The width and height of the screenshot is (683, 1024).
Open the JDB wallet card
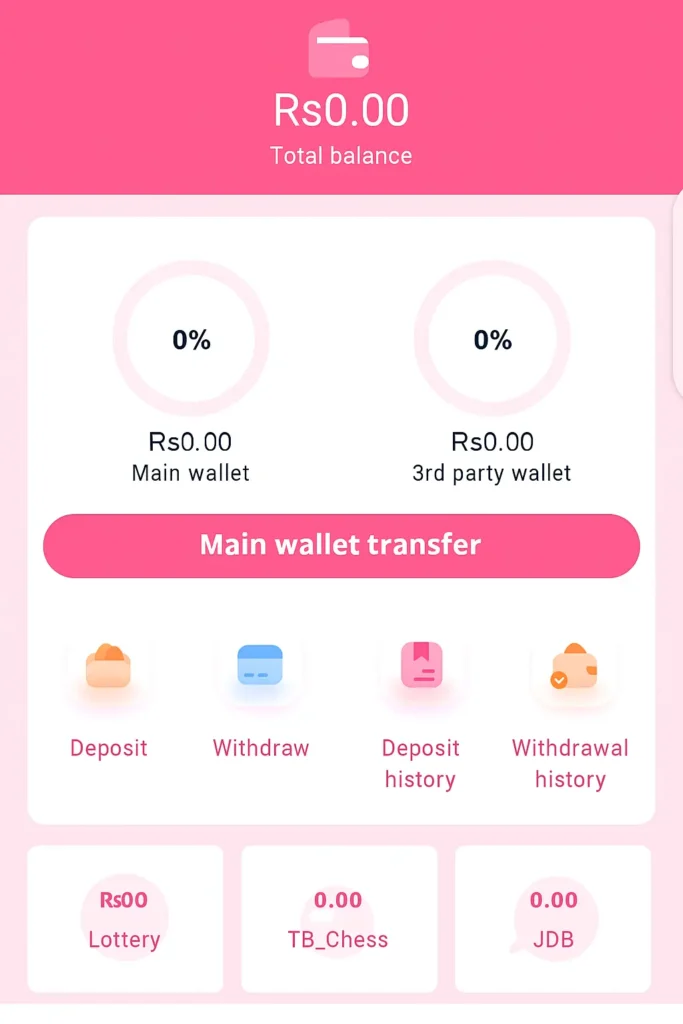coord(553,918)
